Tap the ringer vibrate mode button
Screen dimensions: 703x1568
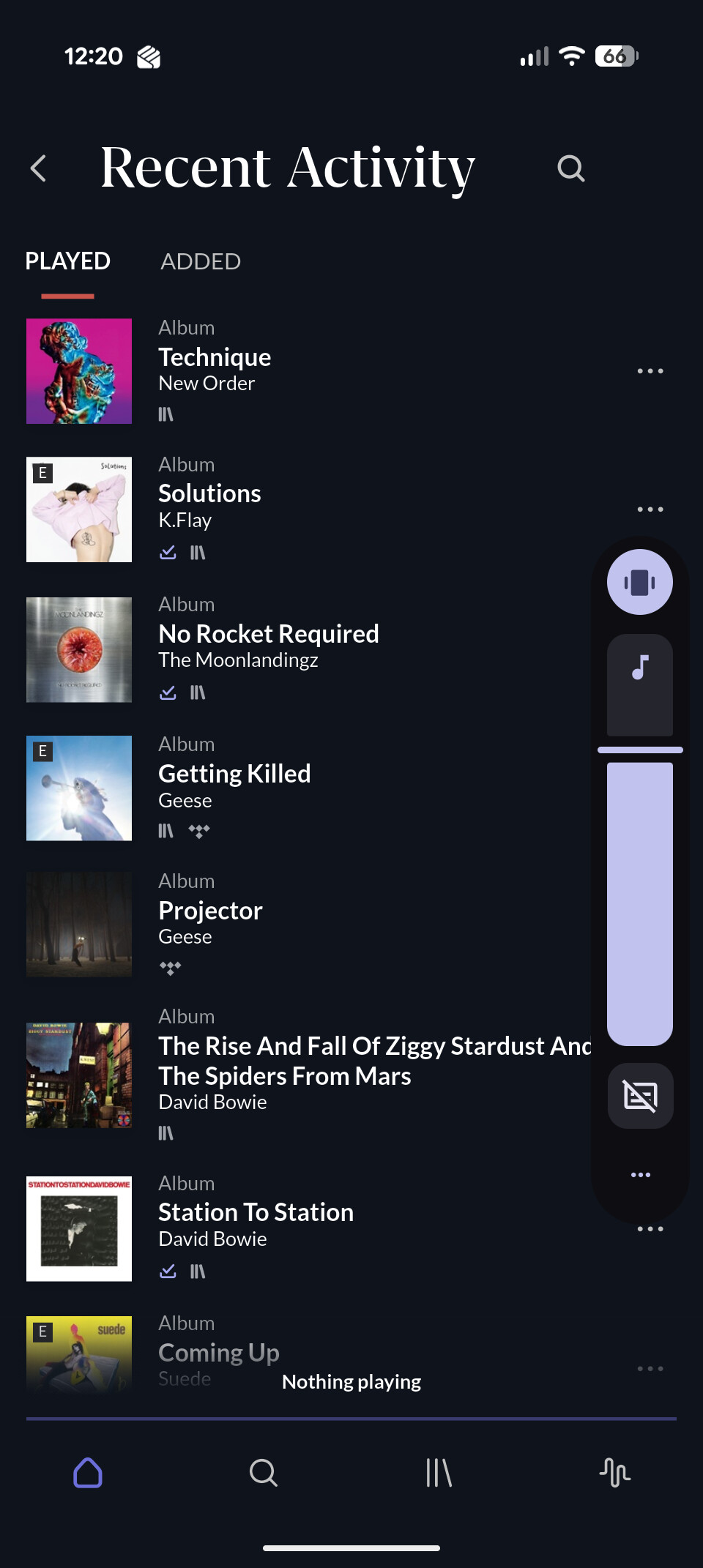tap(639, 582)
